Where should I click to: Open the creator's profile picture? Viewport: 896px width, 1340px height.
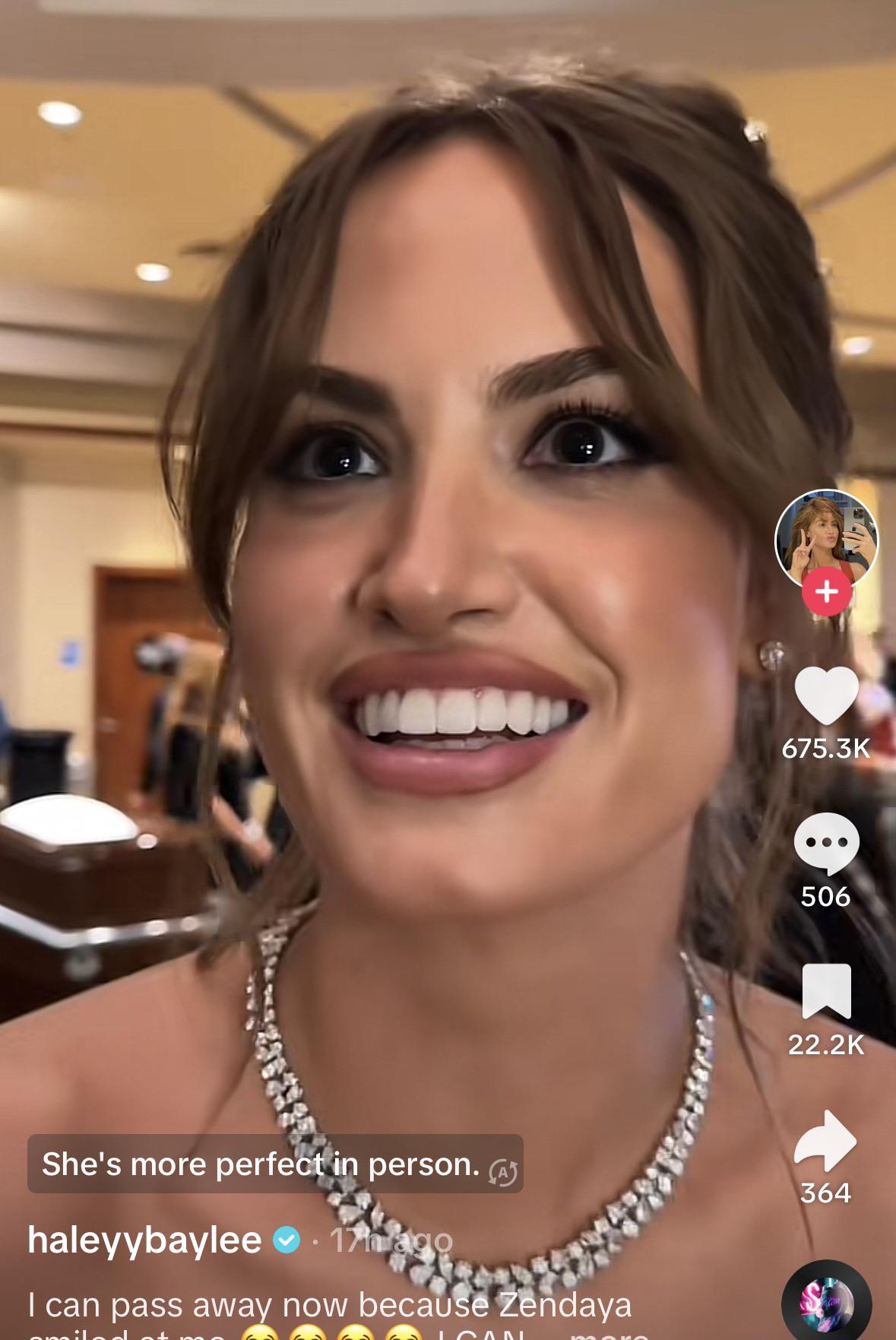(x=826, y=540)
